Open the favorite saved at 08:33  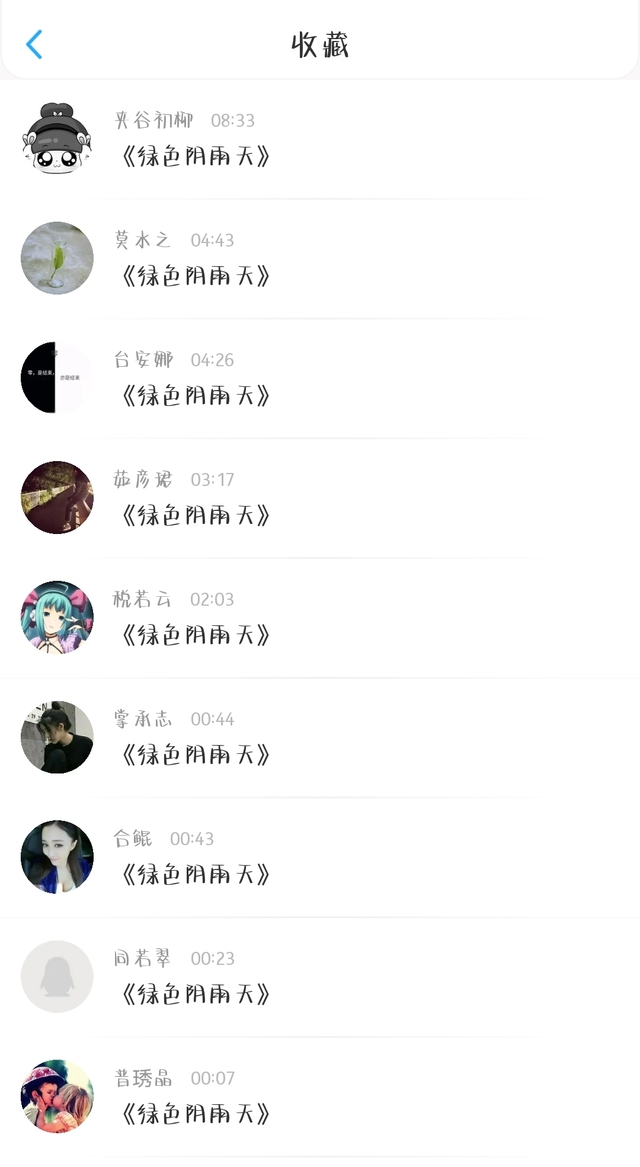tap(196, 156)
